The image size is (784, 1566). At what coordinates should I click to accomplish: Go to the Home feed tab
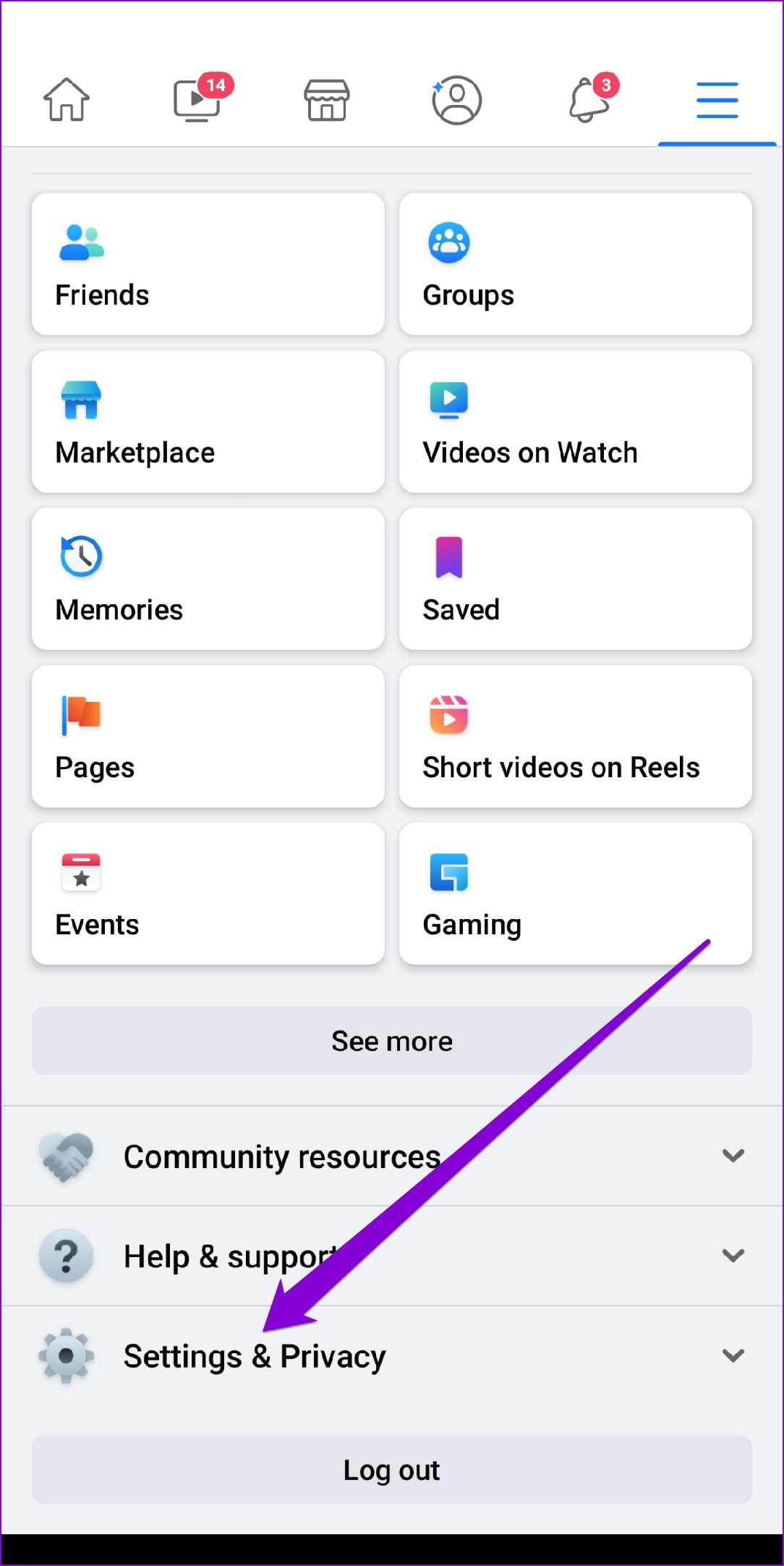point(67,100)
